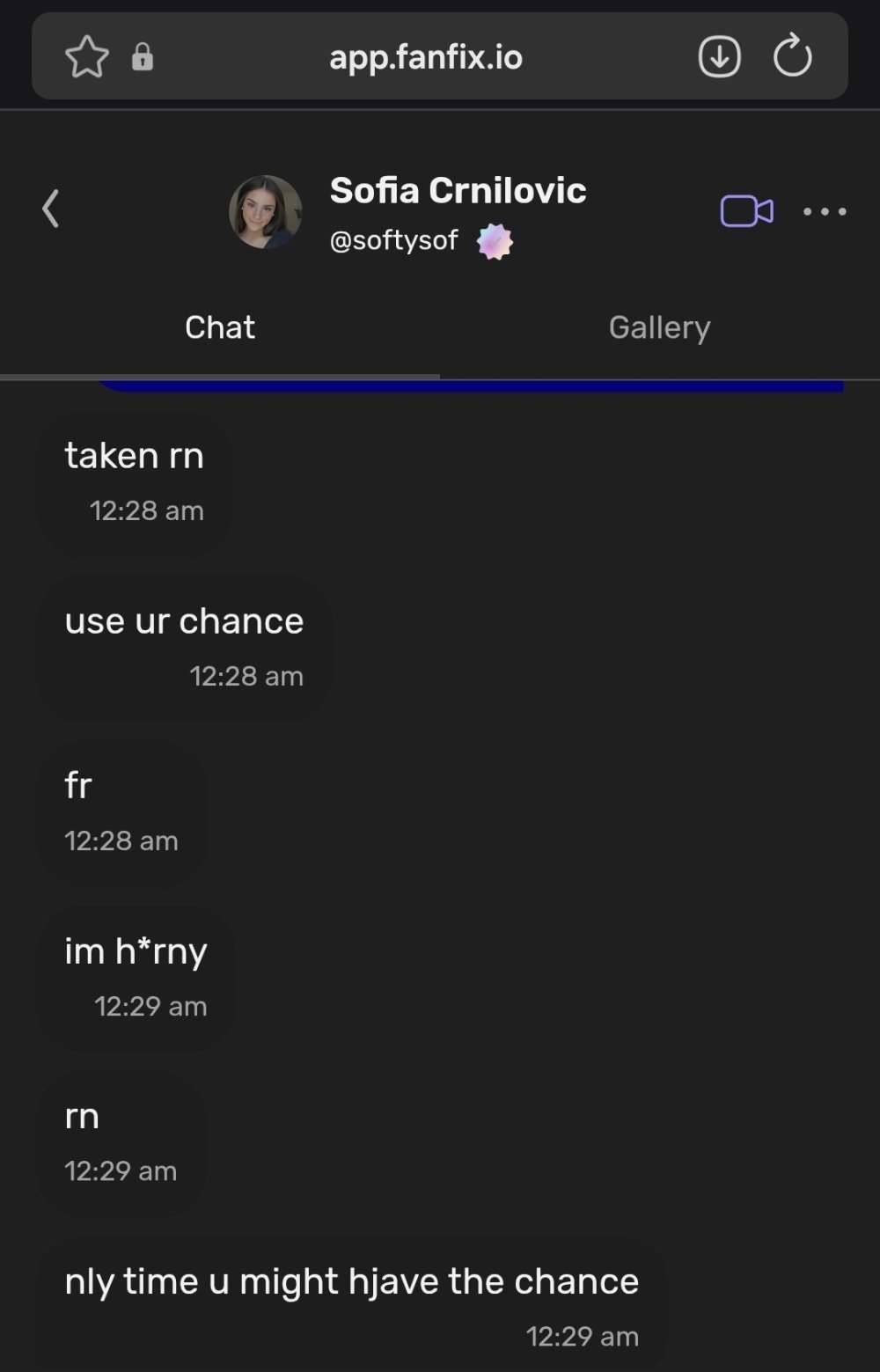Reload the page with refresh icon
The width and height of the screenshot is (880, 1372).
pyautogui.click(x=792, y=56)
